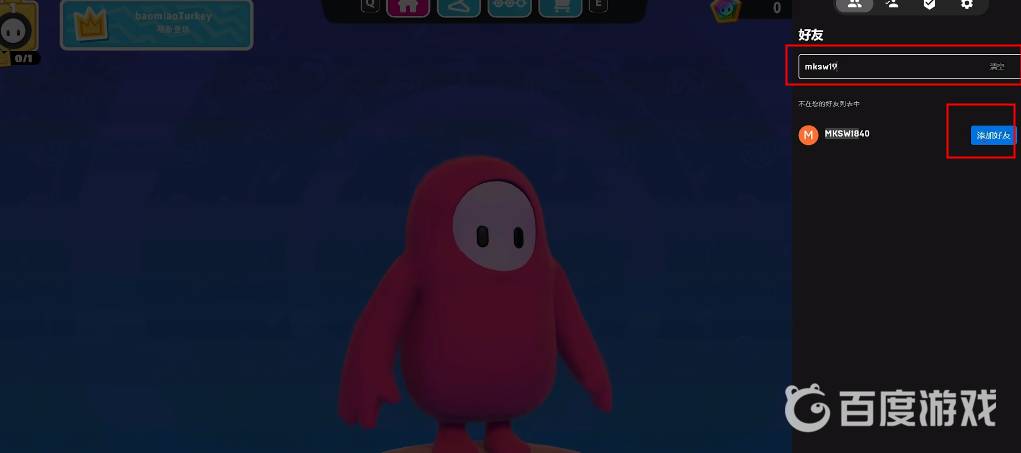This screenshot has width=1021, height=453.
Task: Add MKSW1840 as a friend
Action: pyautogui.click(x=991, y=135)
